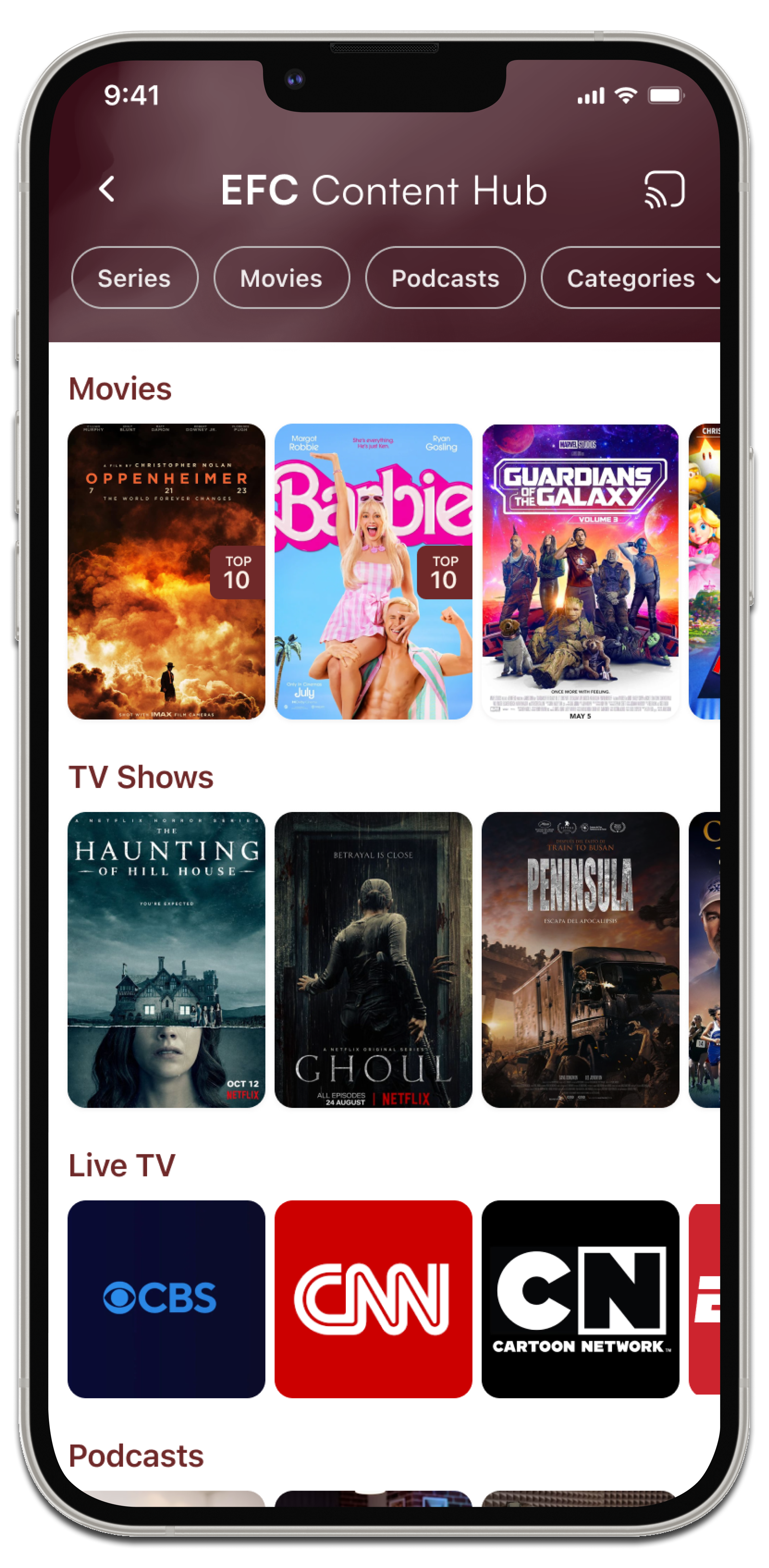Open the Oppenheimer movie poster

[166, 571]
